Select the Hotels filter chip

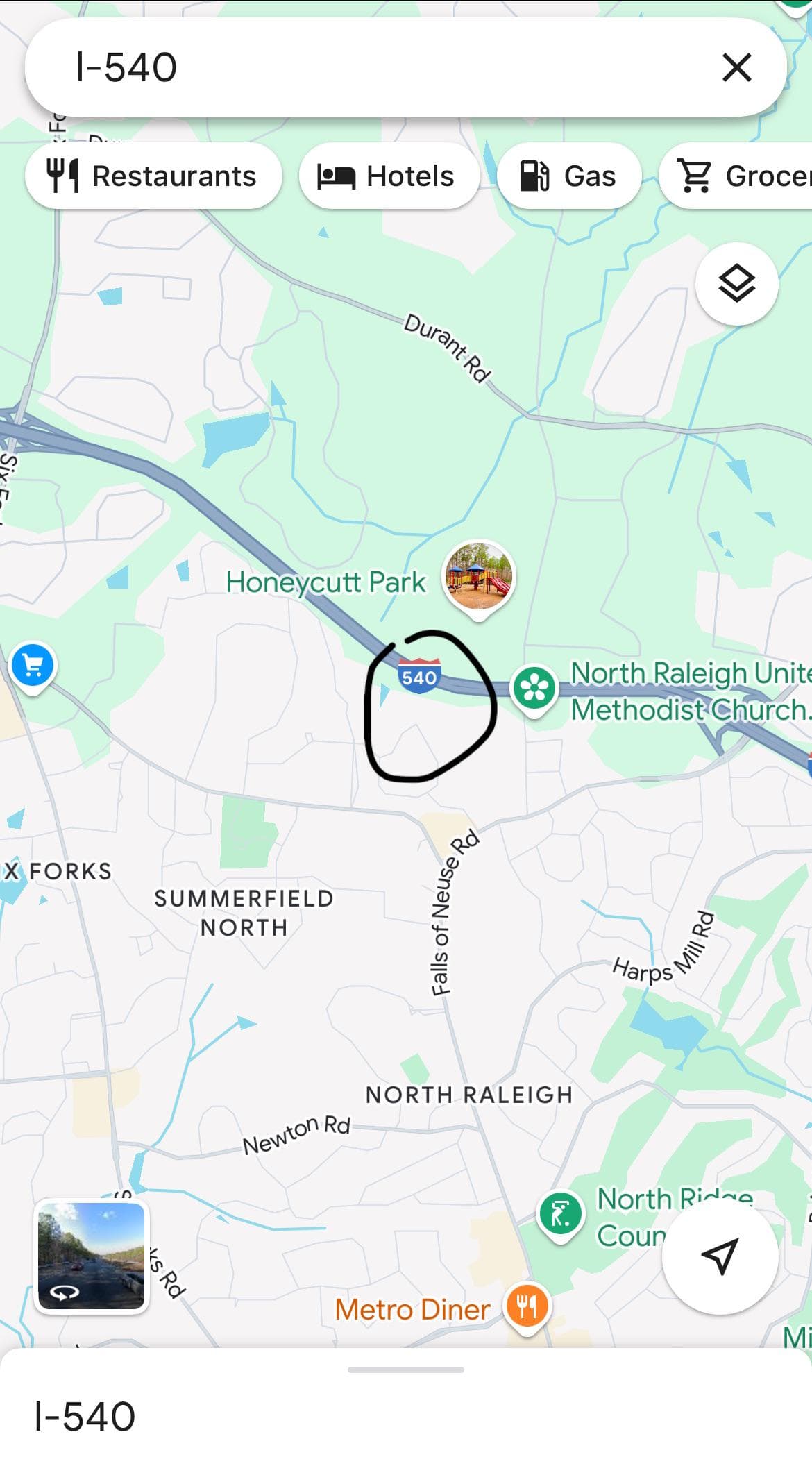click(389, 176)
